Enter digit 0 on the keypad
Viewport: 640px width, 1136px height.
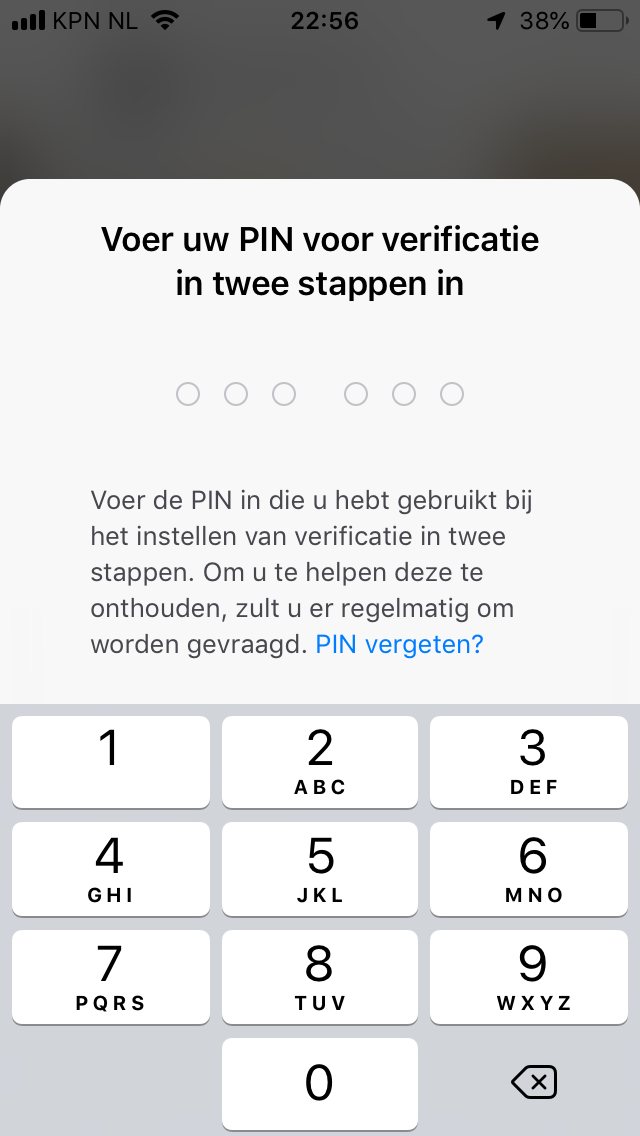[320, 1083]
